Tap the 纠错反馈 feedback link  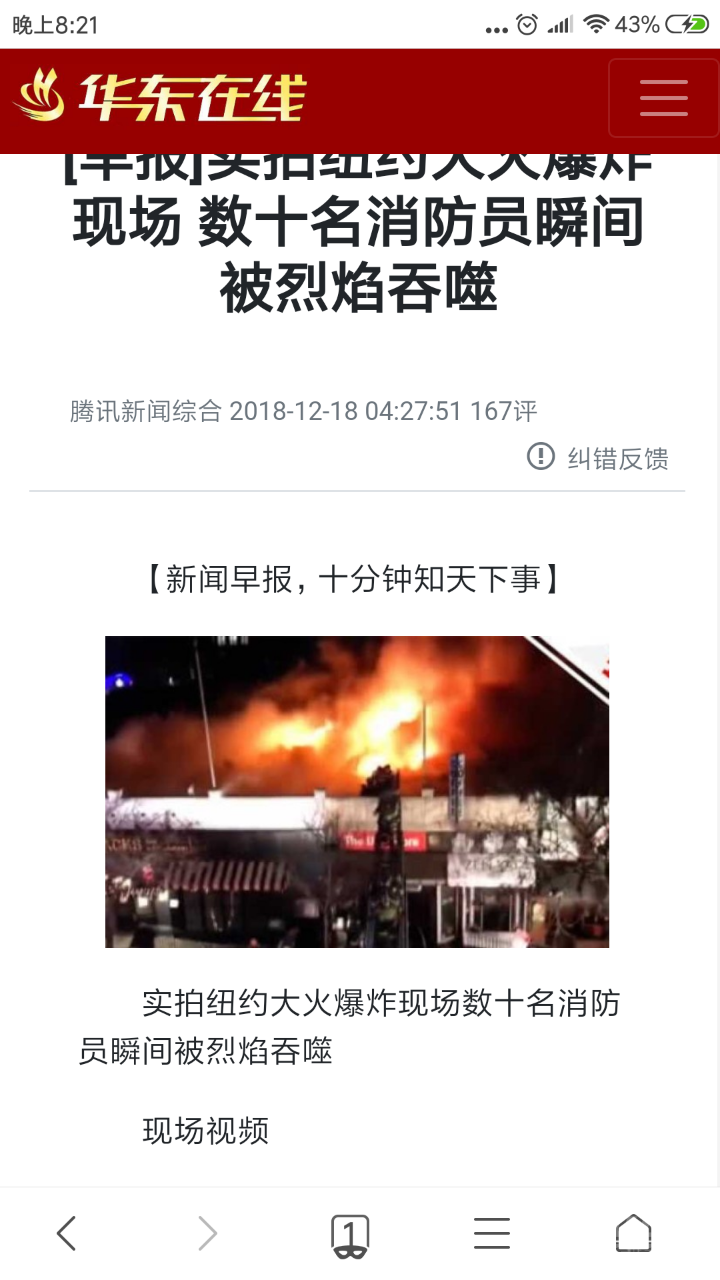598,458
